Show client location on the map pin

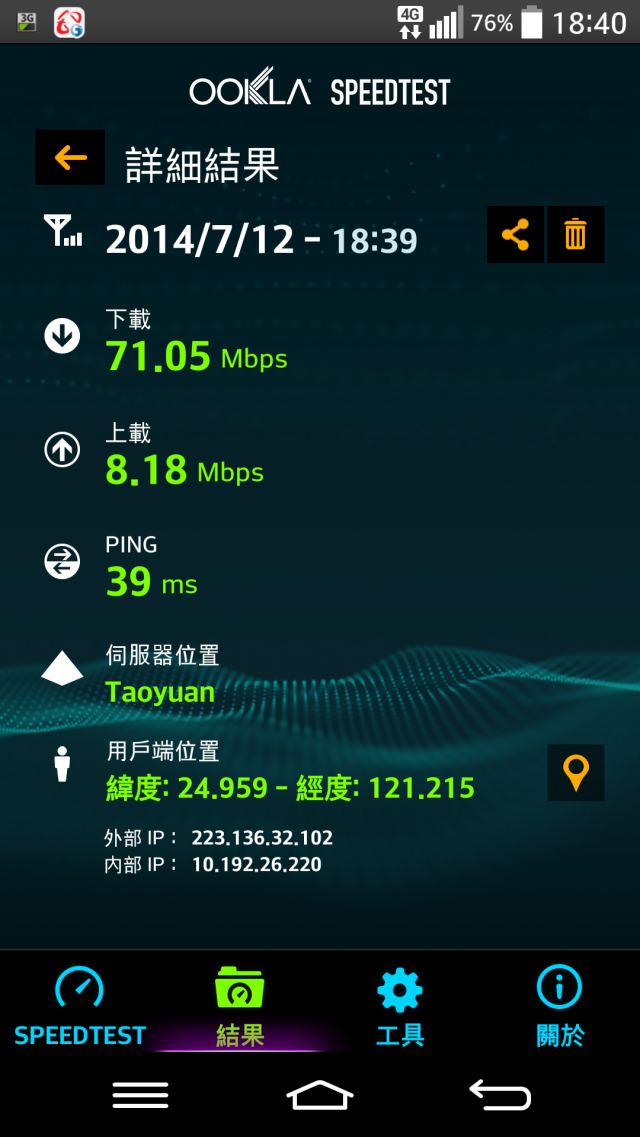tap(576, 772)
